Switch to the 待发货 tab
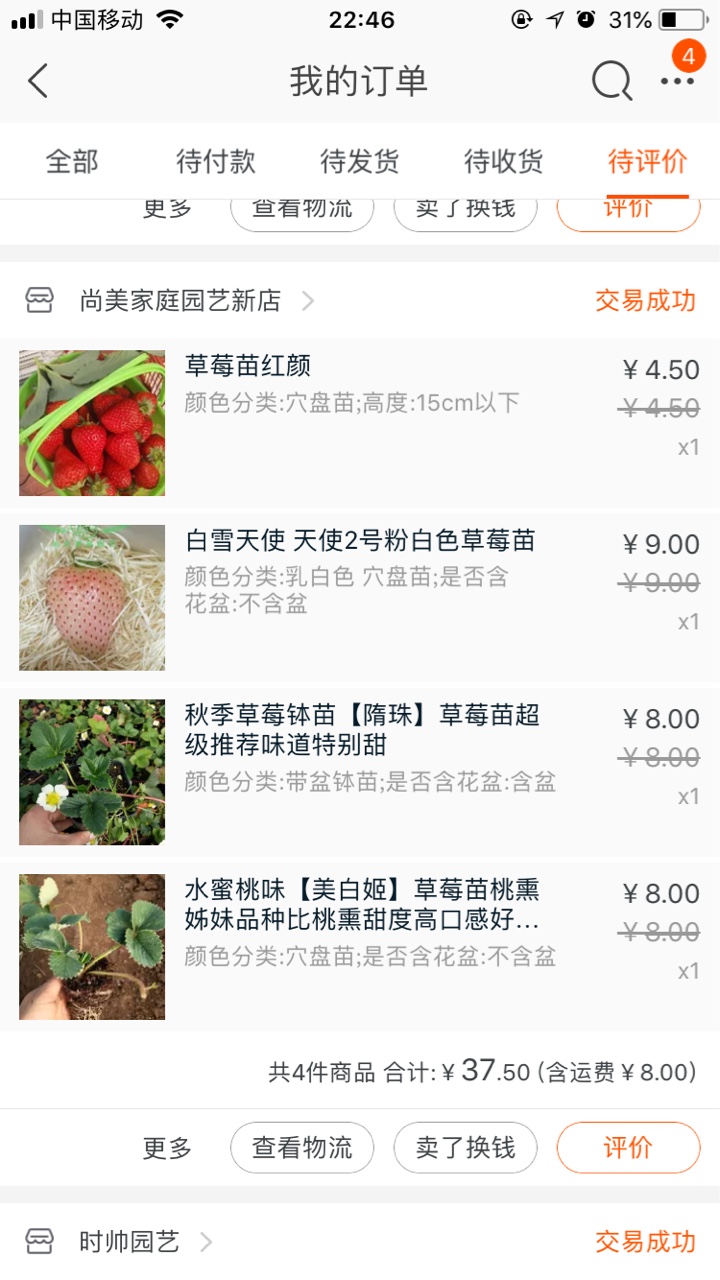 360,161
